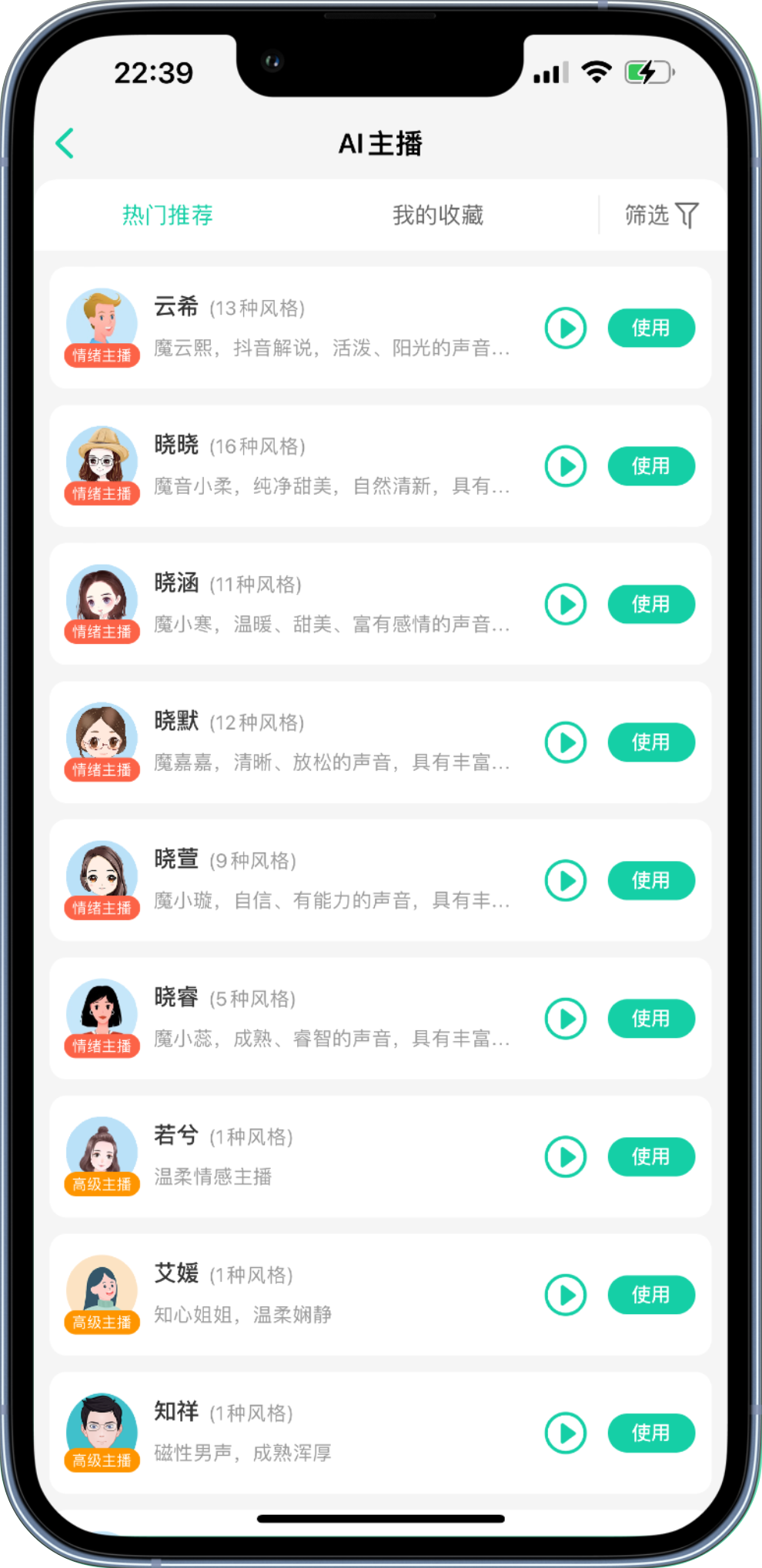Use the 晓萱 anchor
762x1568 pixels.
pos(651,880)
